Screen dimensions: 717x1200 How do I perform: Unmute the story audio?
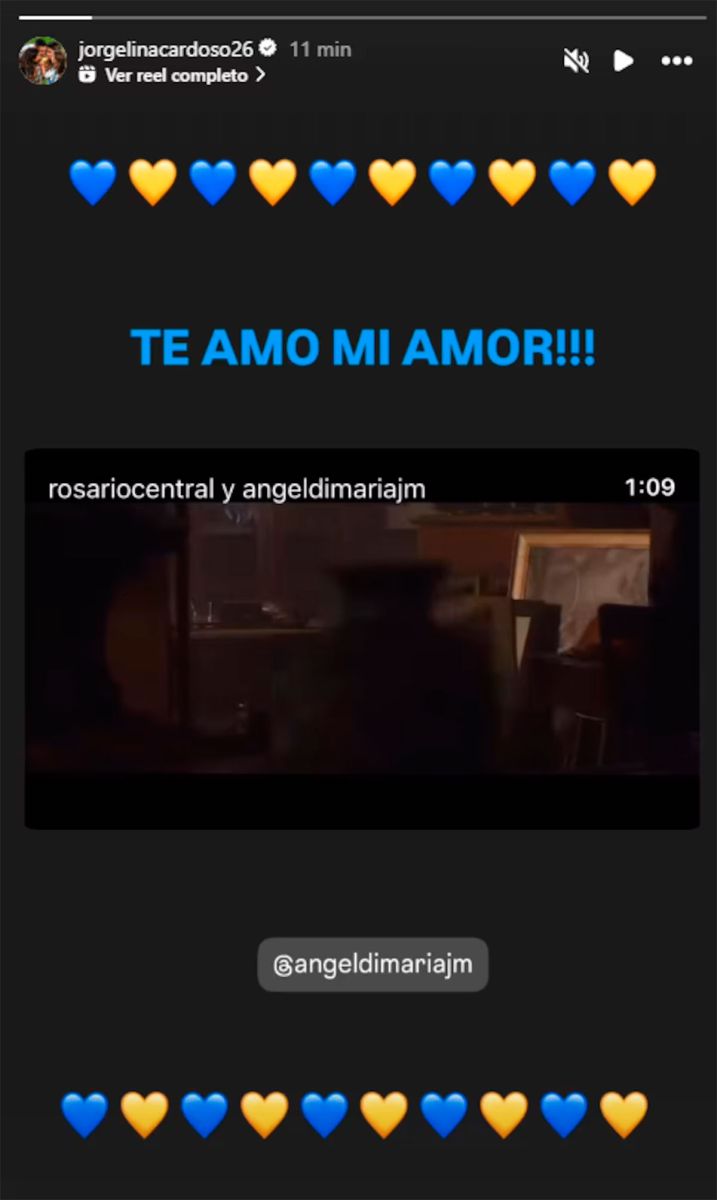(576, 61)
